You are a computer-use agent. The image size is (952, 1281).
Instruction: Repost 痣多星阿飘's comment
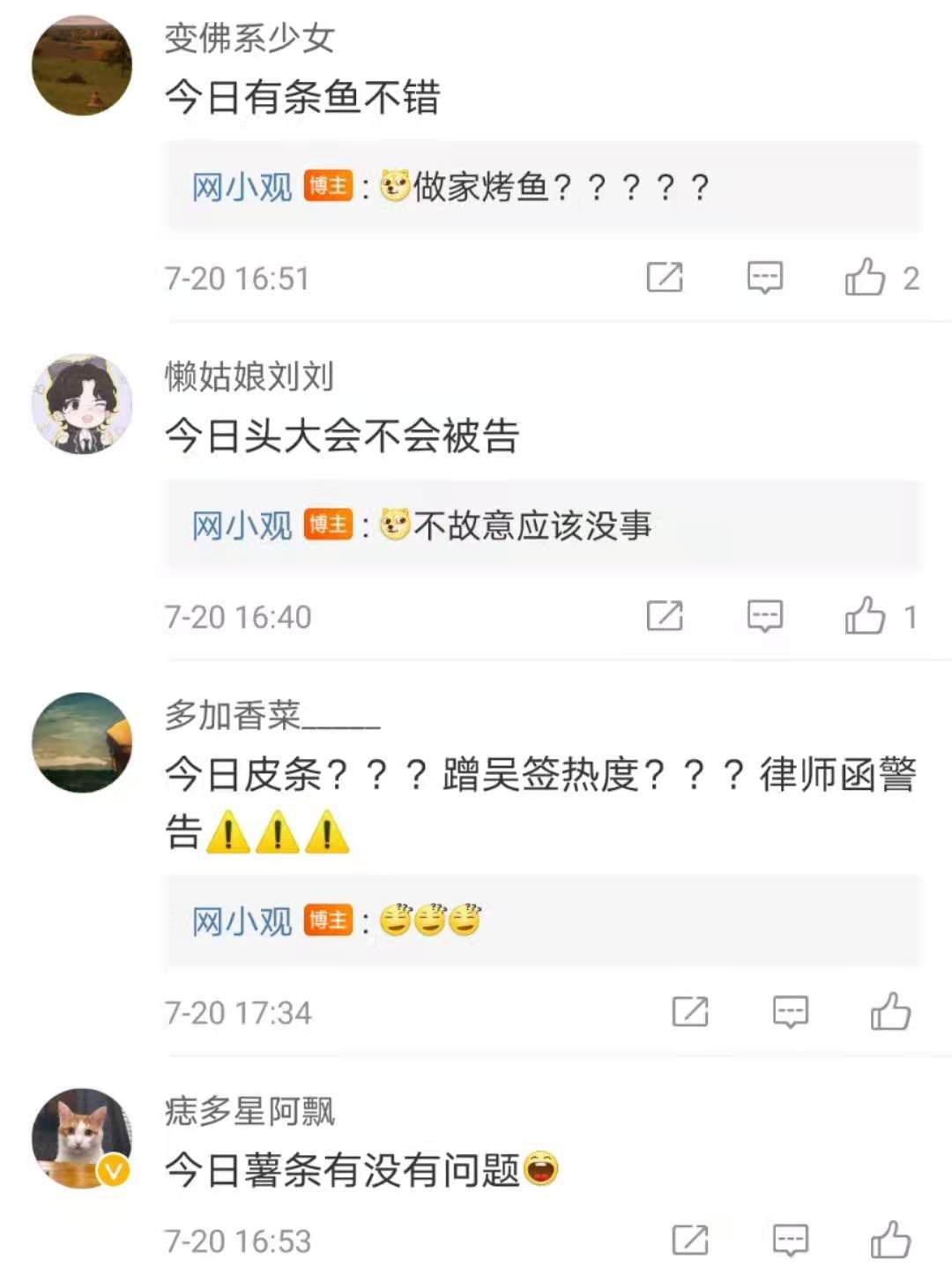(689, 1240)
